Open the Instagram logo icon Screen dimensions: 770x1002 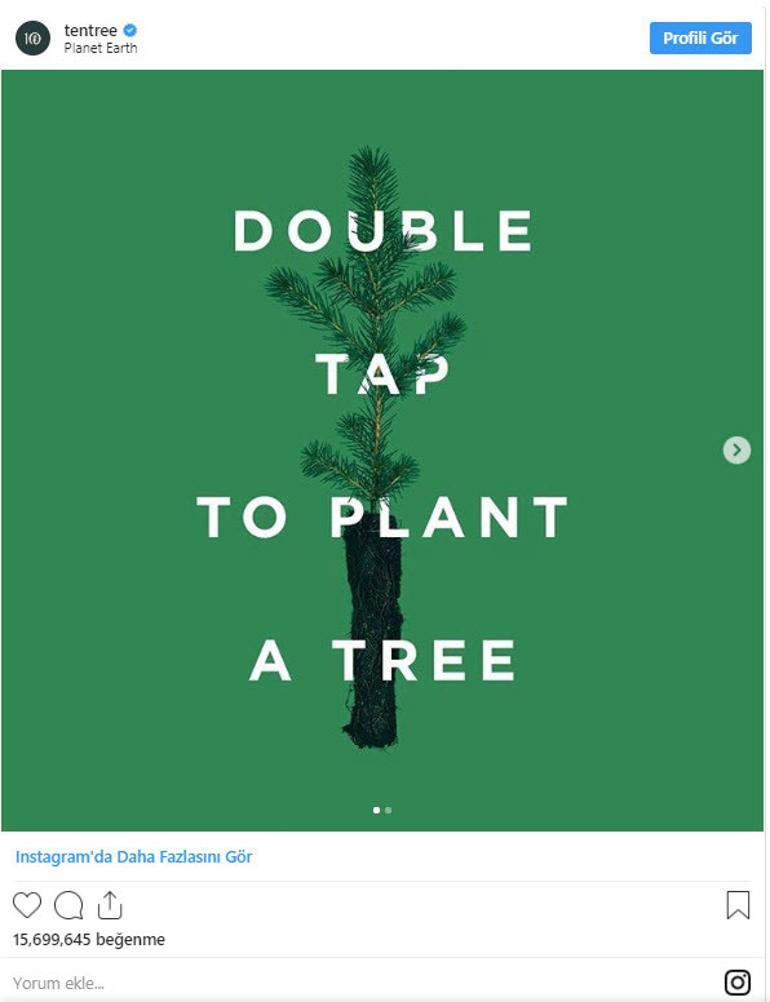point(737,982)
